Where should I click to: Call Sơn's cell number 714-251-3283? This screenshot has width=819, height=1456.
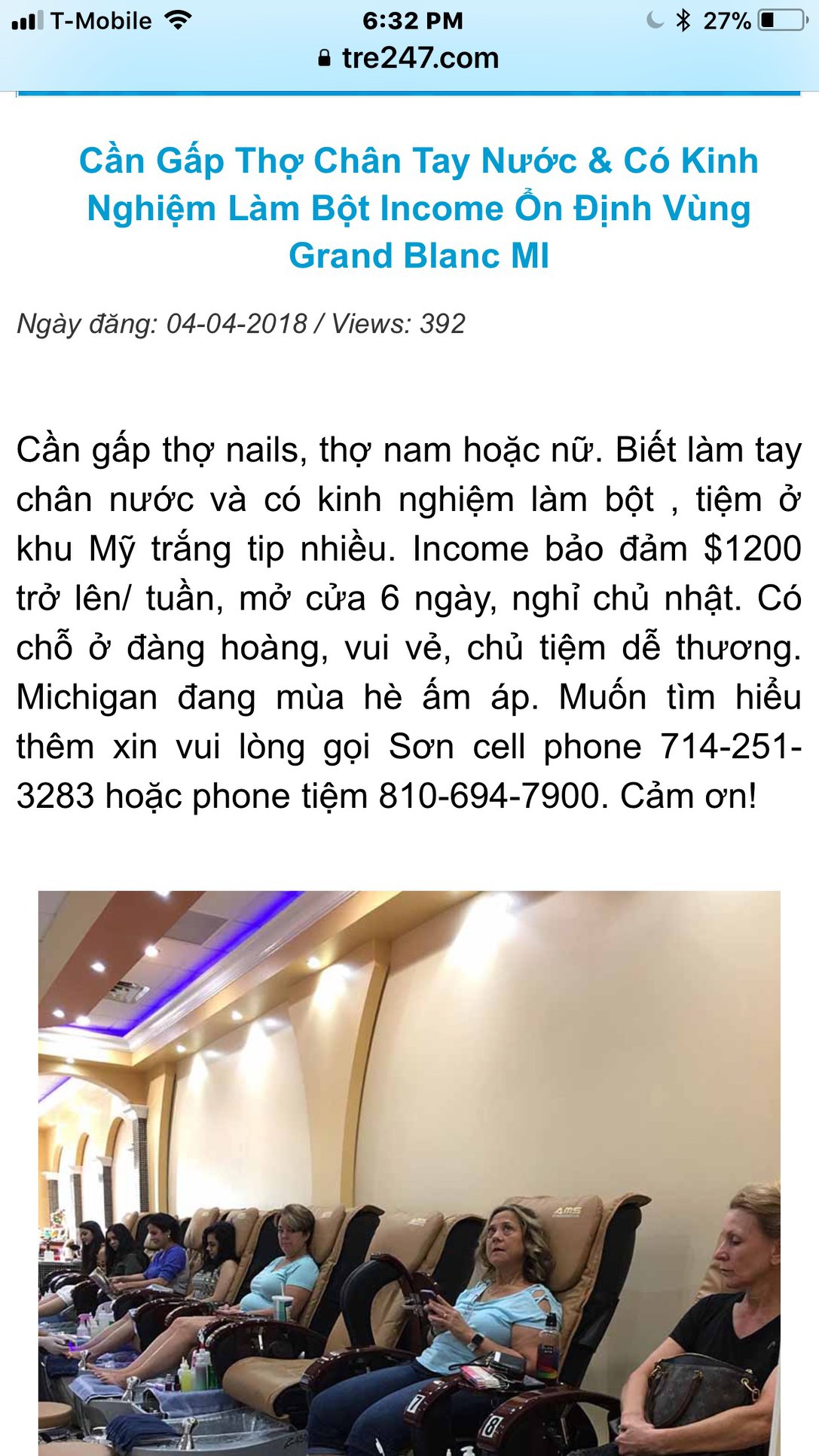pyautogui.click(x=729, y=747)
